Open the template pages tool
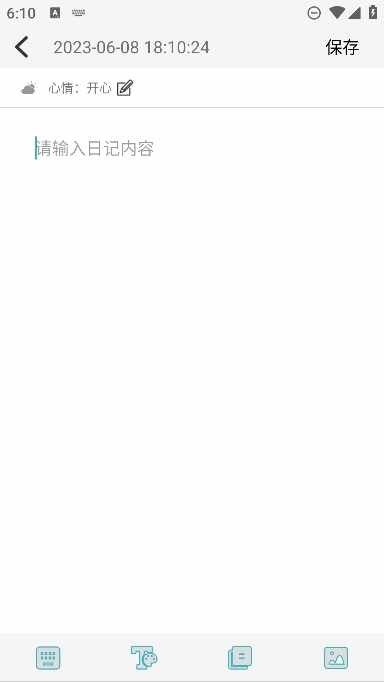The width and height of the screenshot is (384, 682). click(x=240, y=658)
